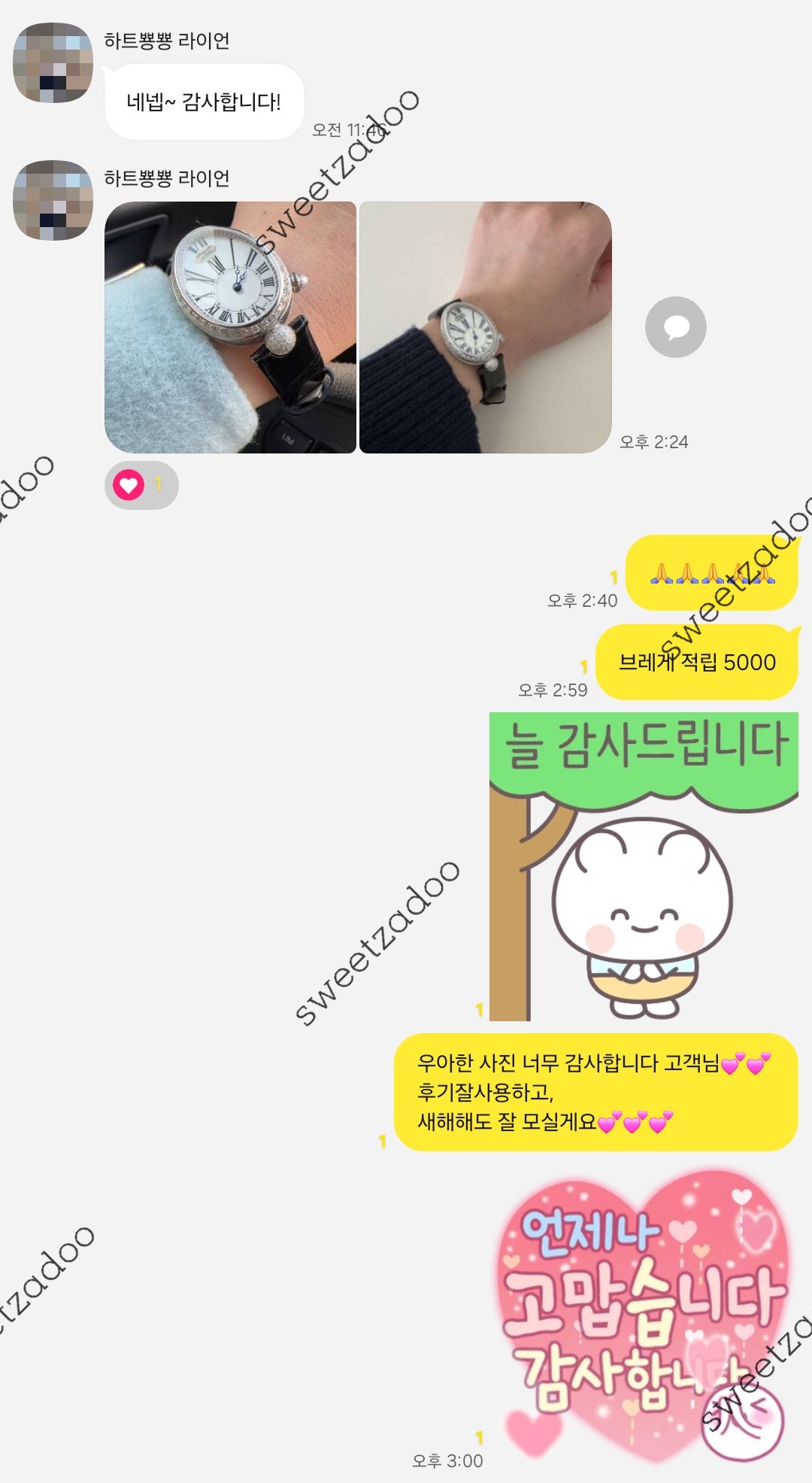The width and height of the screenshot is (812, 1483).
Task: Tap the reply bubble beside the photos
Action: [675, 327]
